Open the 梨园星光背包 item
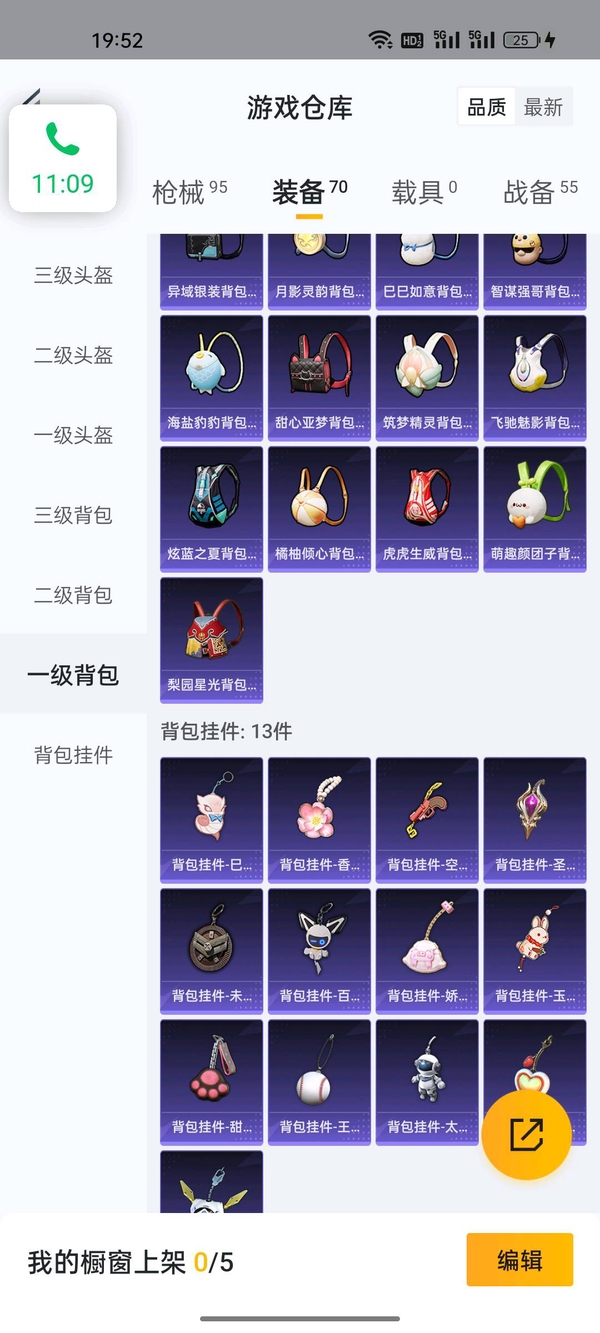 click(x=211, y=638)
